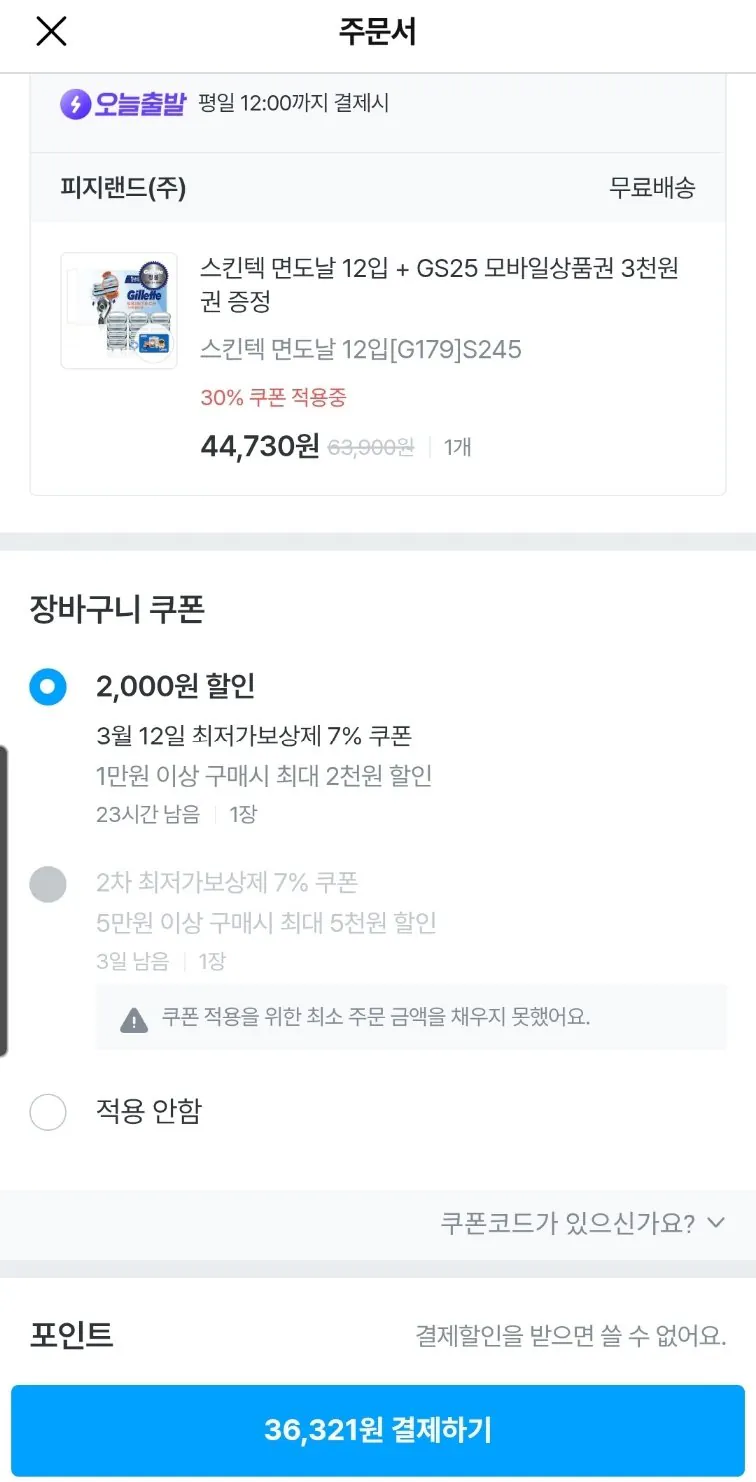756x1482 pixels.
Task: Select the 2,000원 할인 cart coupon
Action: coord(47,687)
